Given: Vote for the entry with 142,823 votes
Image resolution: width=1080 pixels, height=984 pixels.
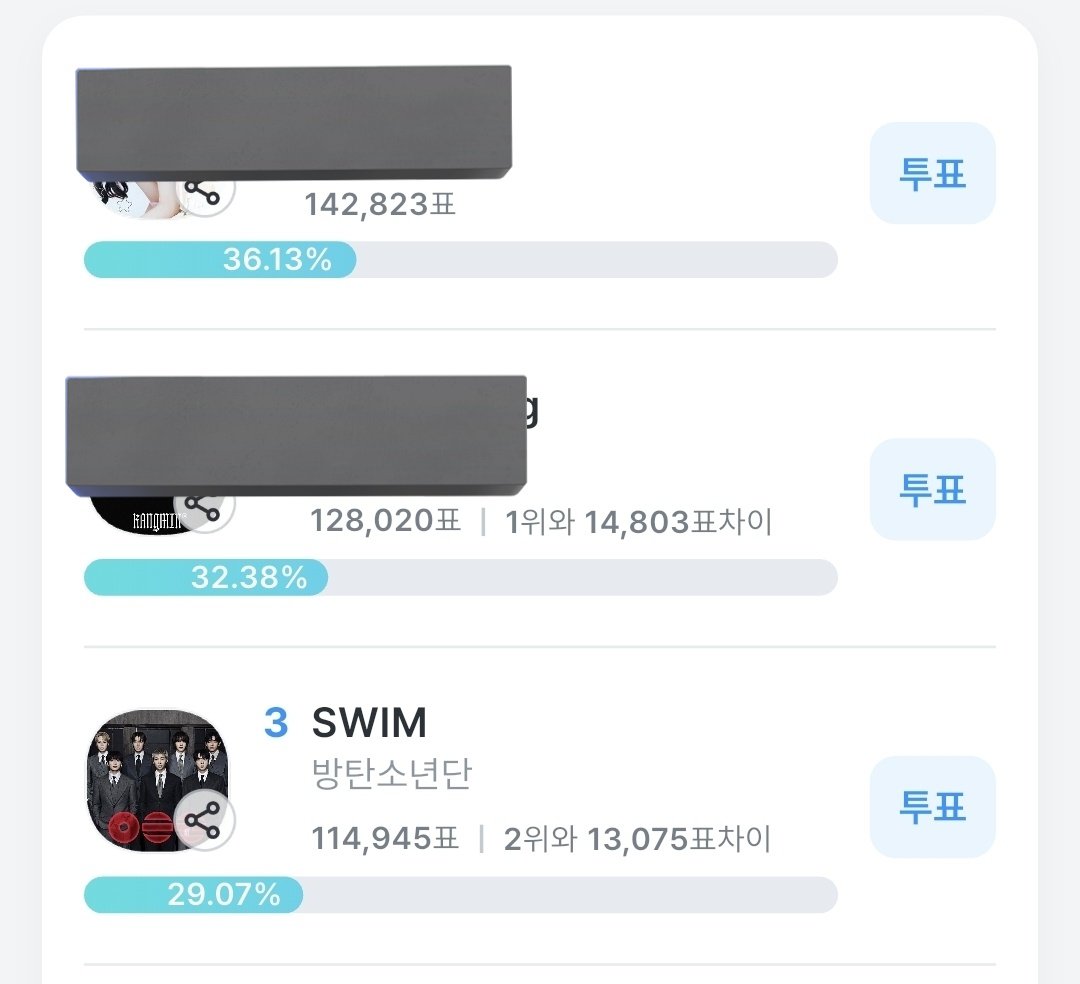Looking at the screenshot, I should point(932,173).
